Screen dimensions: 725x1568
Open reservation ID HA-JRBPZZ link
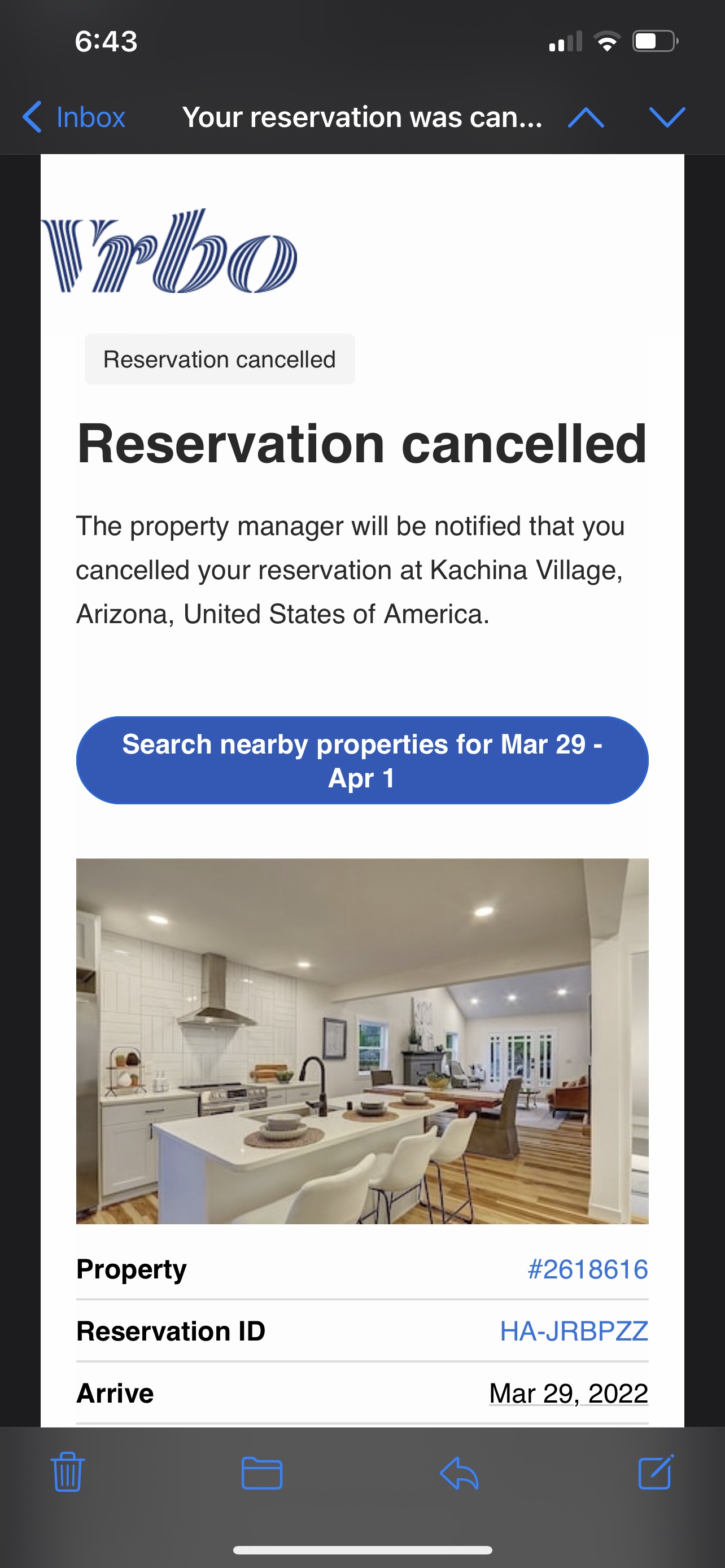click(574, 1331)
